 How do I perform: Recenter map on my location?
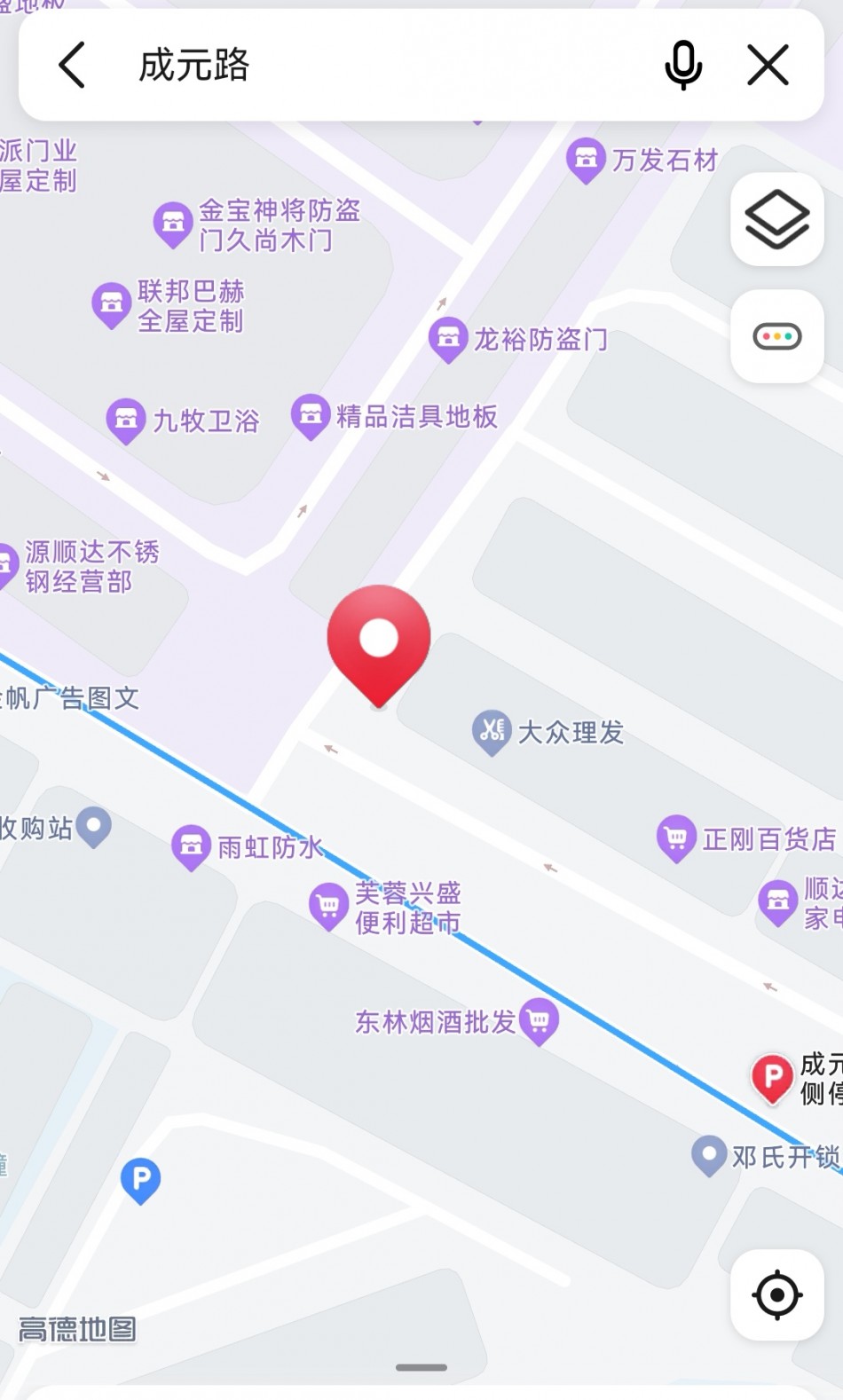(777, 1294)
